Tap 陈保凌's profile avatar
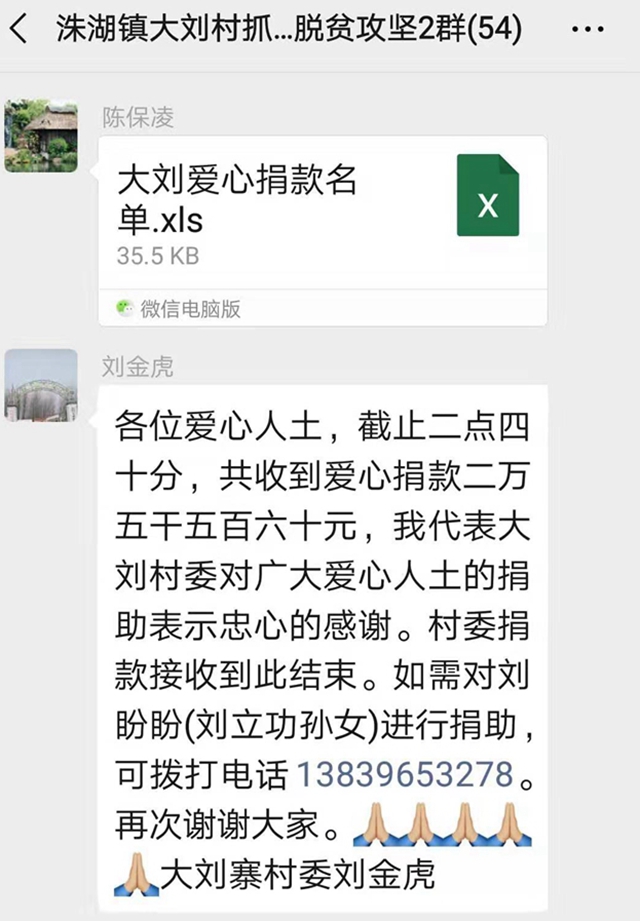 pyautogui.click(x=41, y=136)
